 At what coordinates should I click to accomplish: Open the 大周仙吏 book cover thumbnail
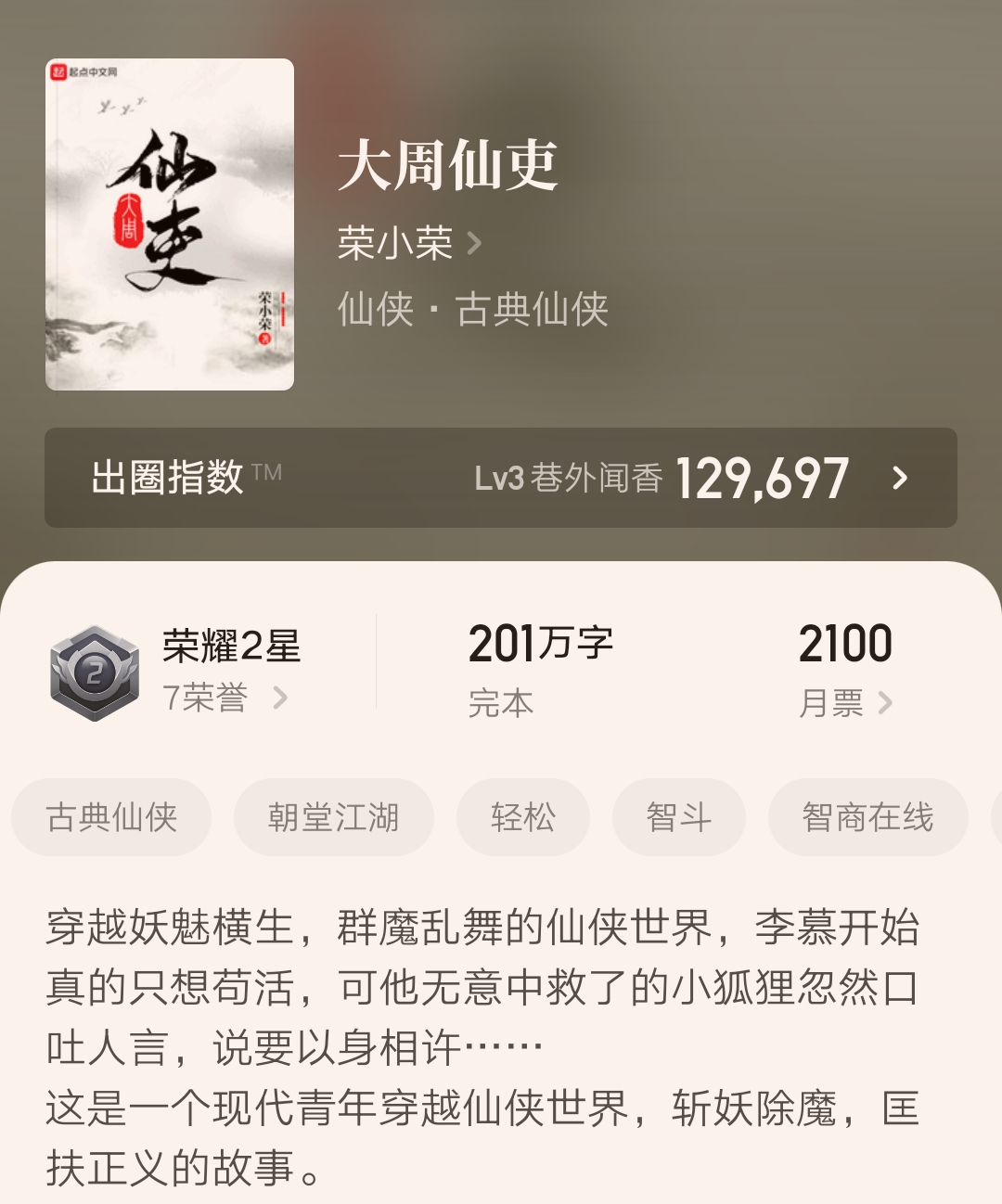coord(171,224)
